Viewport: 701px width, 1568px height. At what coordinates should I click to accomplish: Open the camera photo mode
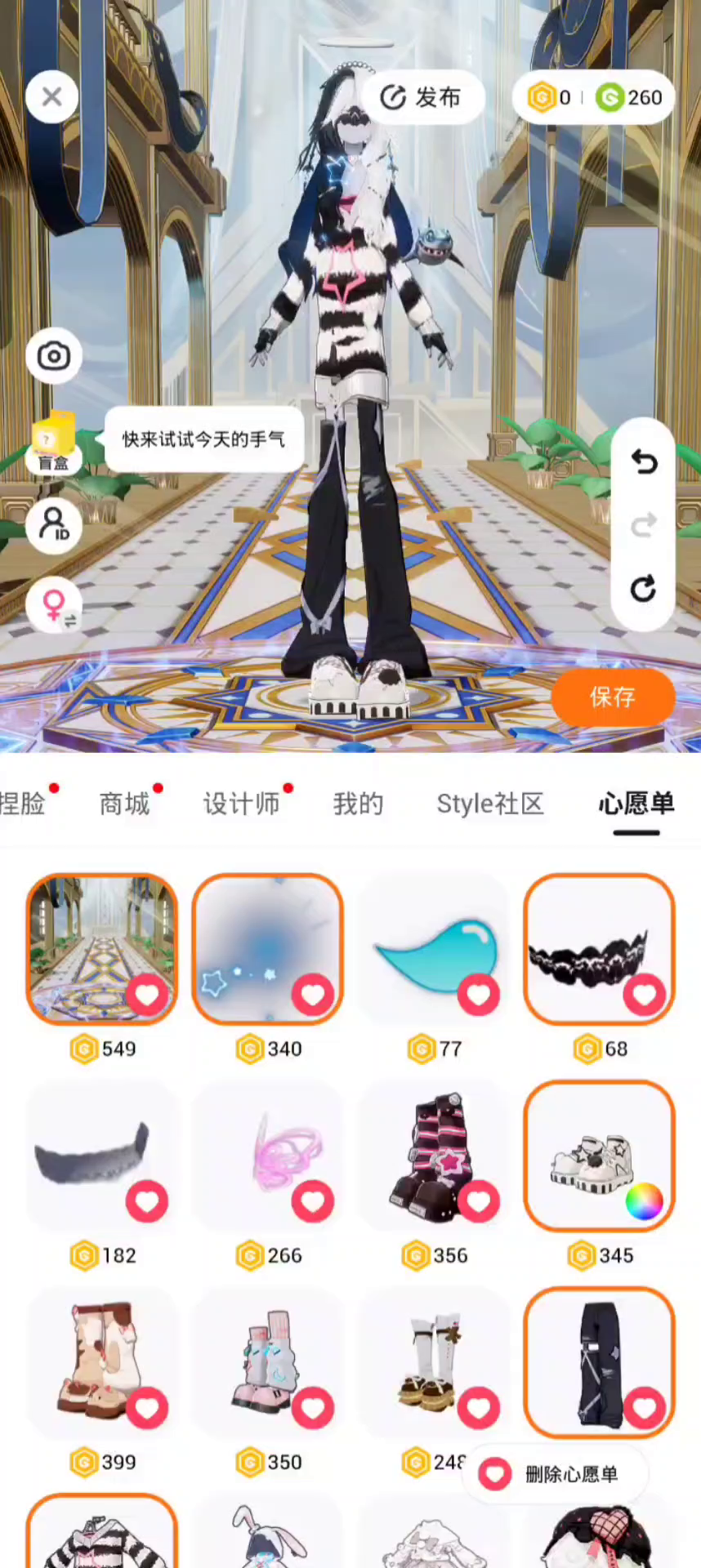click(54, 356)
